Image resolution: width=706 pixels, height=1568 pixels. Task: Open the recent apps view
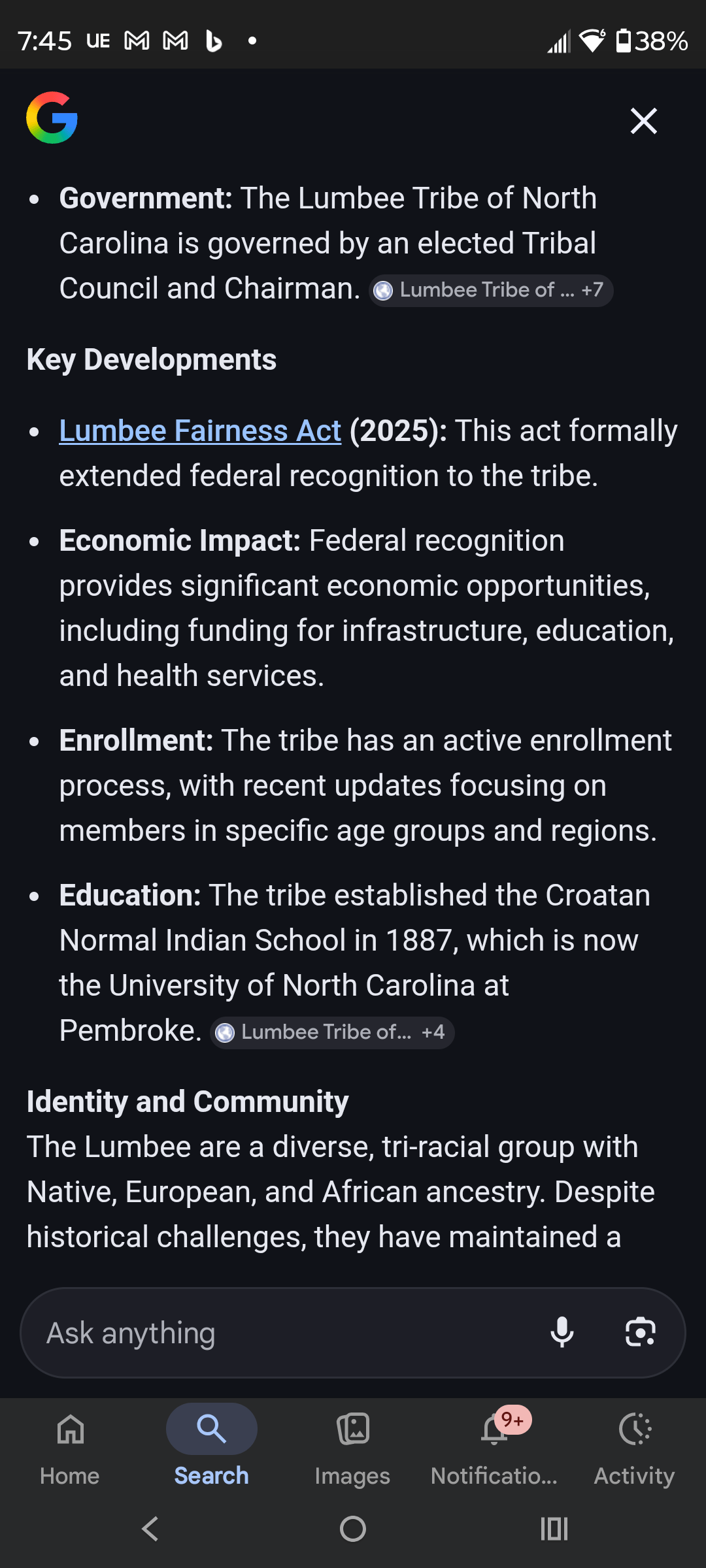554,1529
